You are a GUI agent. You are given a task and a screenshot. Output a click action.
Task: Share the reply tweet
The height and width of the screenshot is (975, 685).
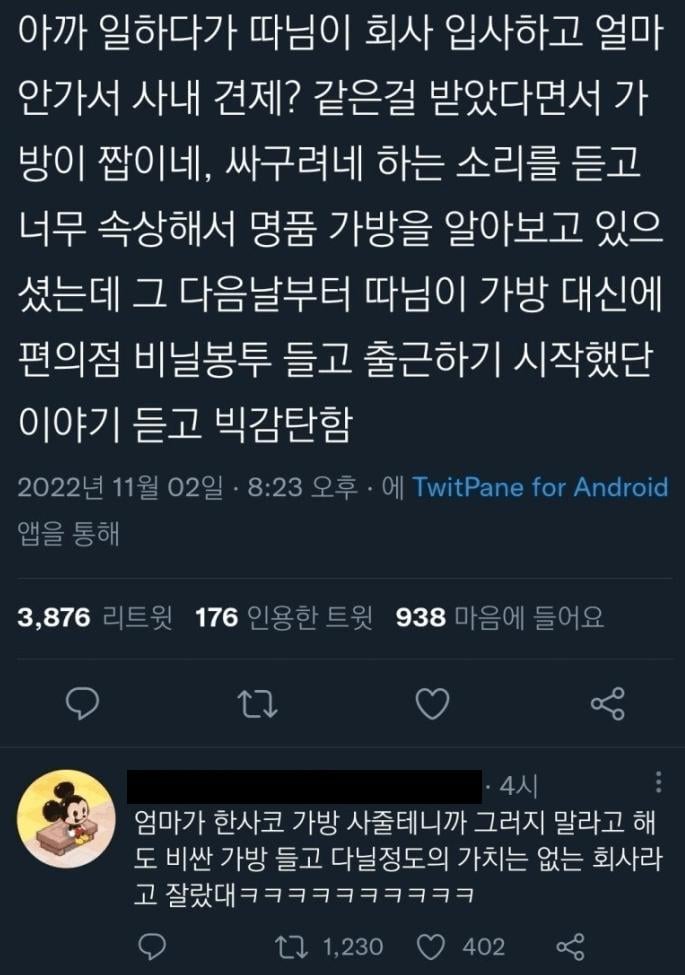(569, 946)
